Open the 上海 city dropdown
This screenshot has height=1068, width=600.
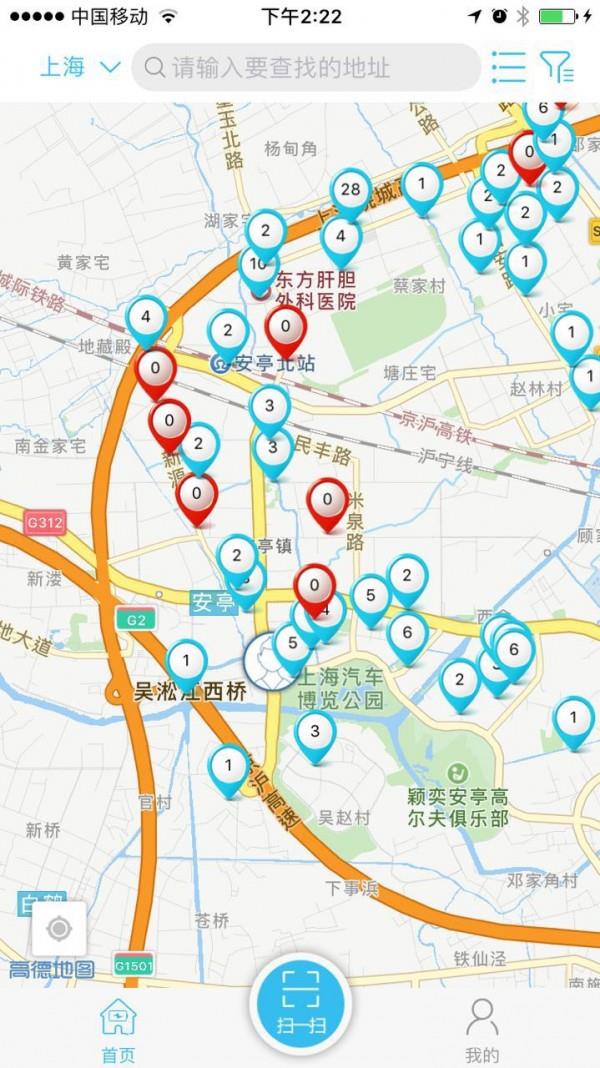[80, 68]
